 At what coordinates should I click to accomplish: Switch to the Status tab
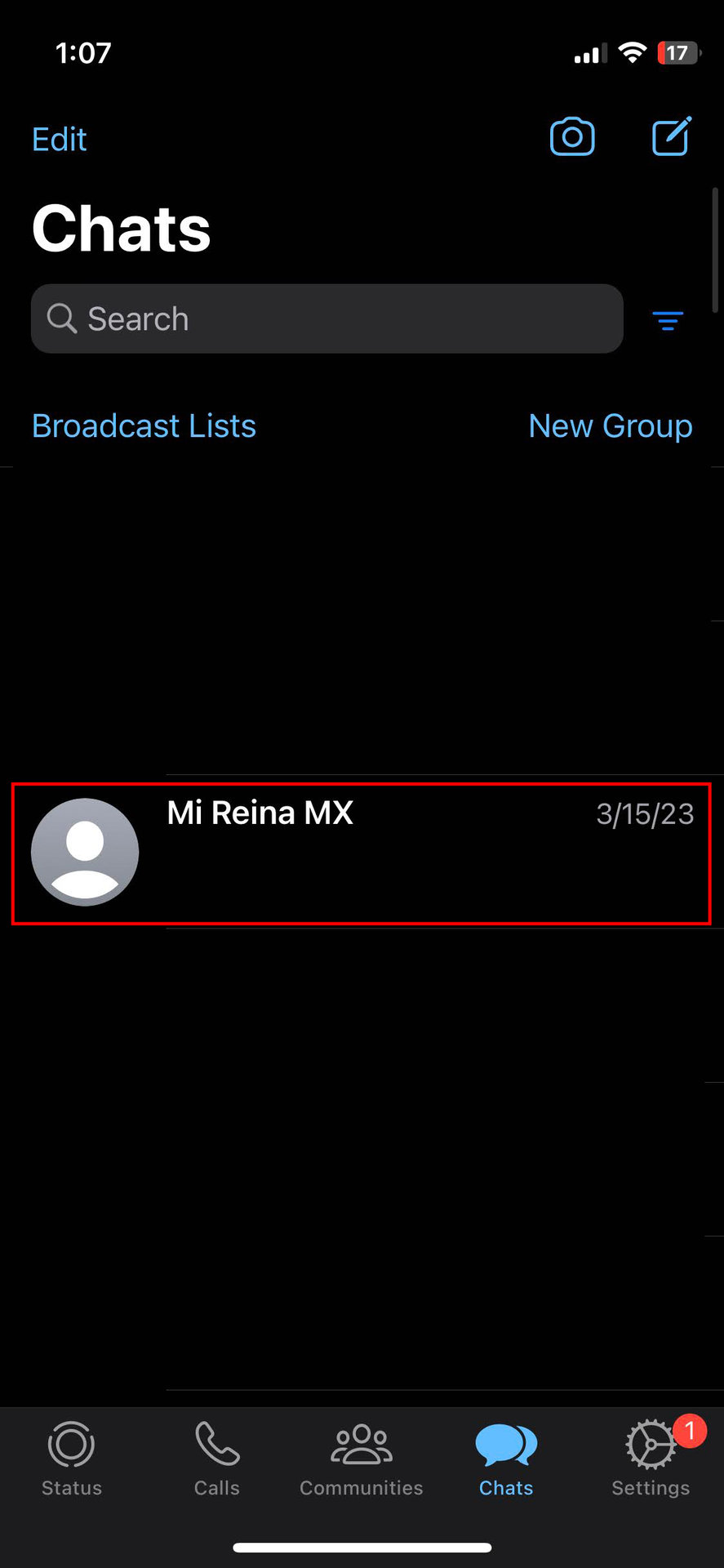72,1459
